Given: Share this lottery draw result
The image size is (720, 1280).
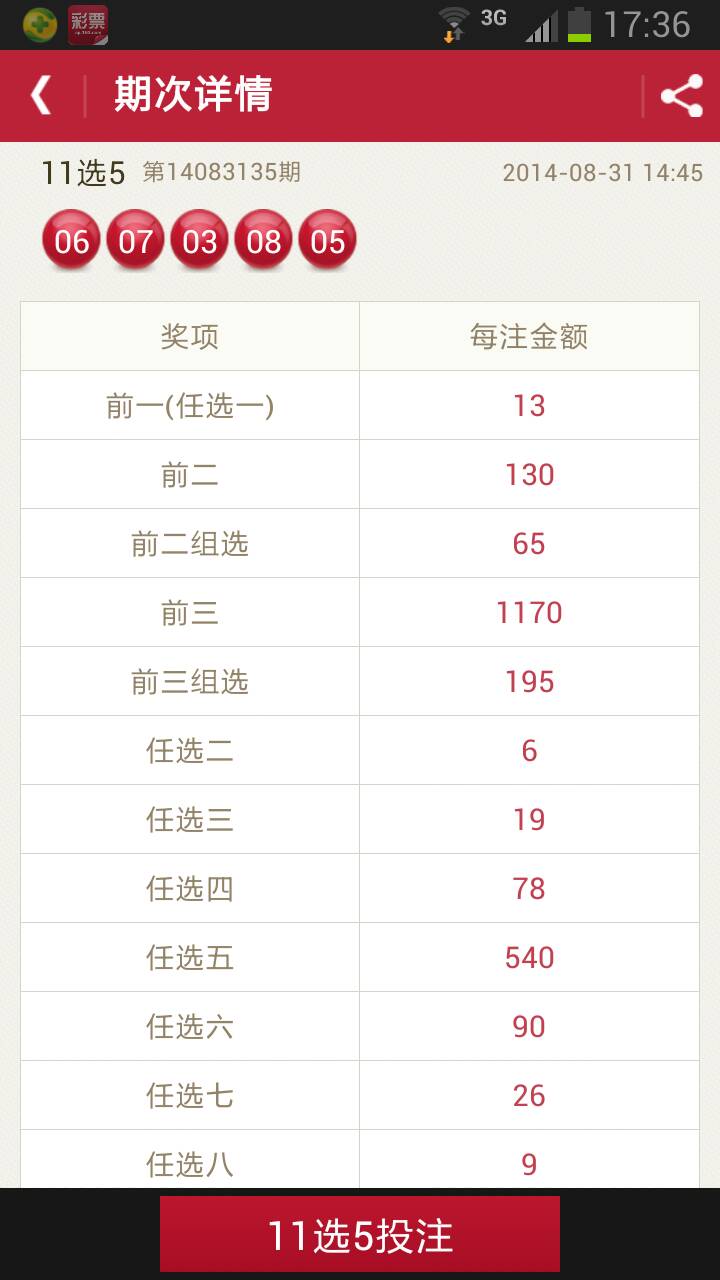Looking at the screenshot, I should tap(682, 96).
